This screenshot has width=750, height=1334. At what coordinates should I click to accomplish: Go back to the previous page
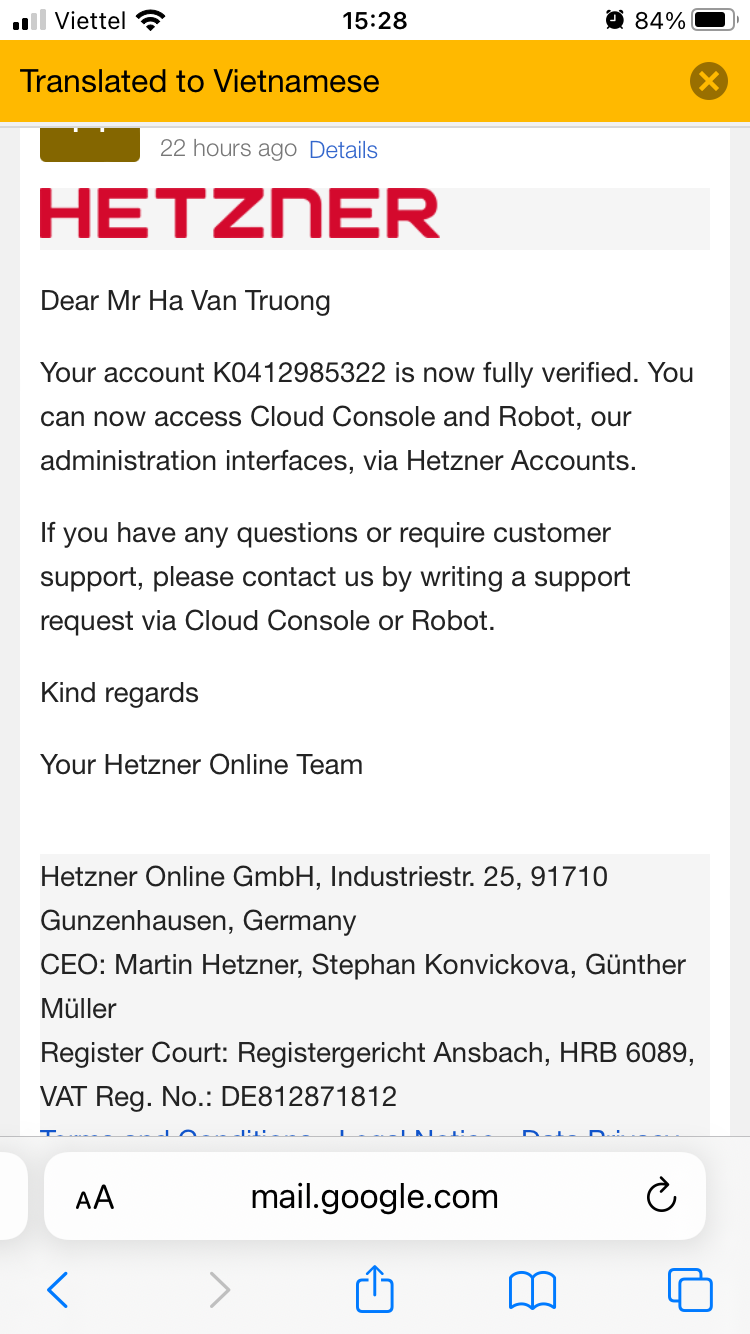coord(58,1290)
